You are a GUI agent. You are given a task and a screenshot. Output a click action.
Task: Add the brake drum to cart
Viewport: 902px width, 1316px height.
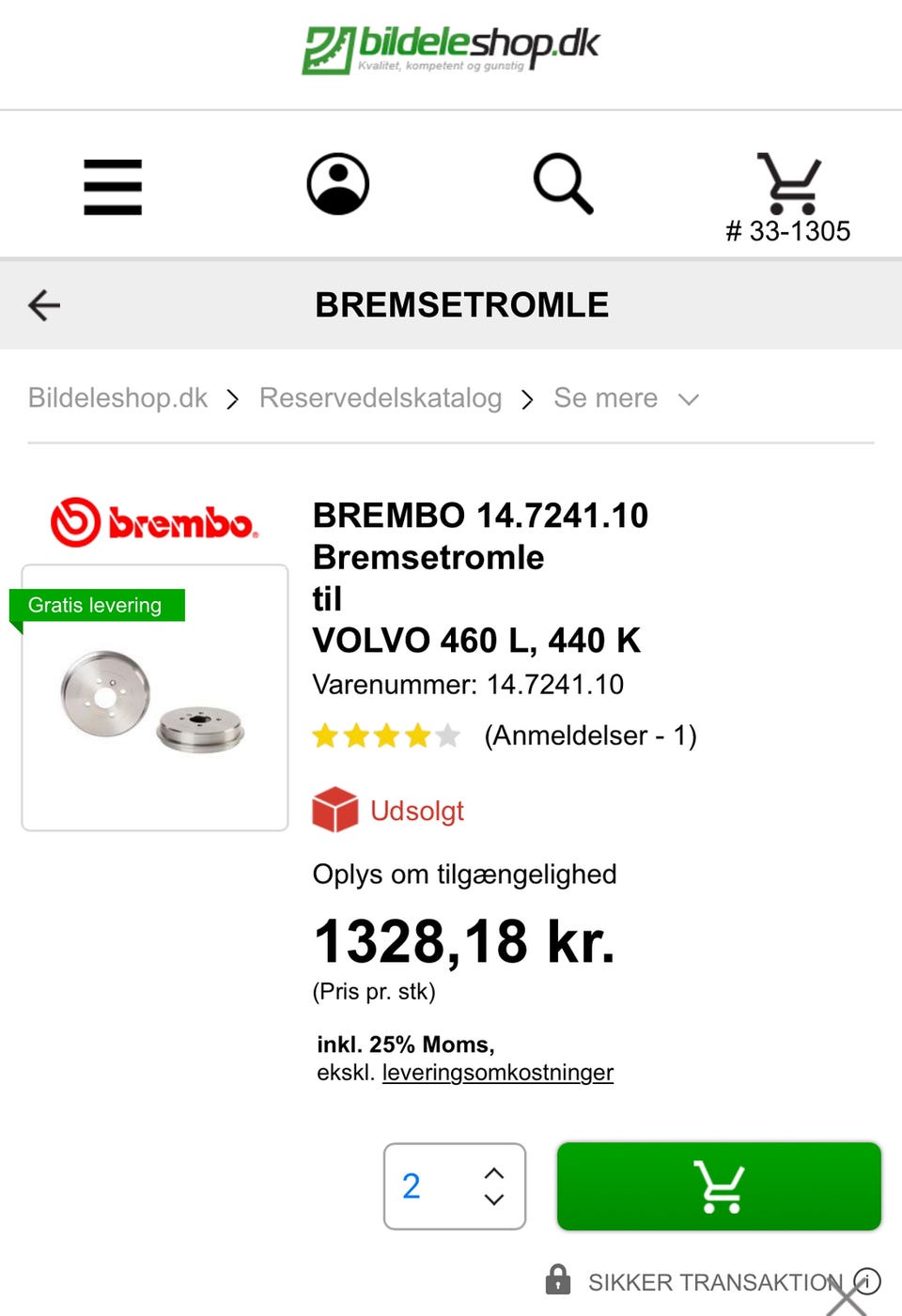pos(719,1186)
